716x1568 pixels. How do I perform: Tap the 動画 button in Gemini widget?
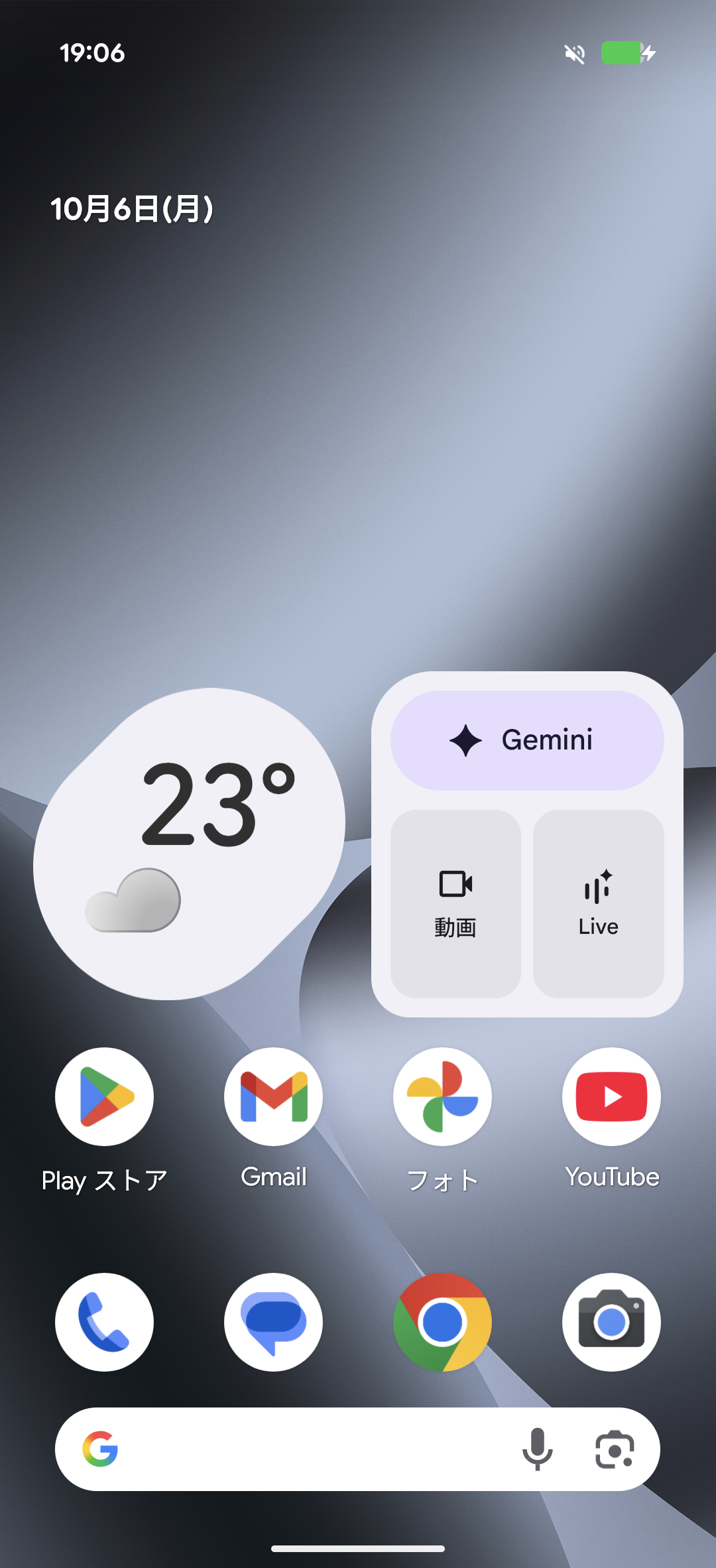pyautogui.click(x=455, y=903)
